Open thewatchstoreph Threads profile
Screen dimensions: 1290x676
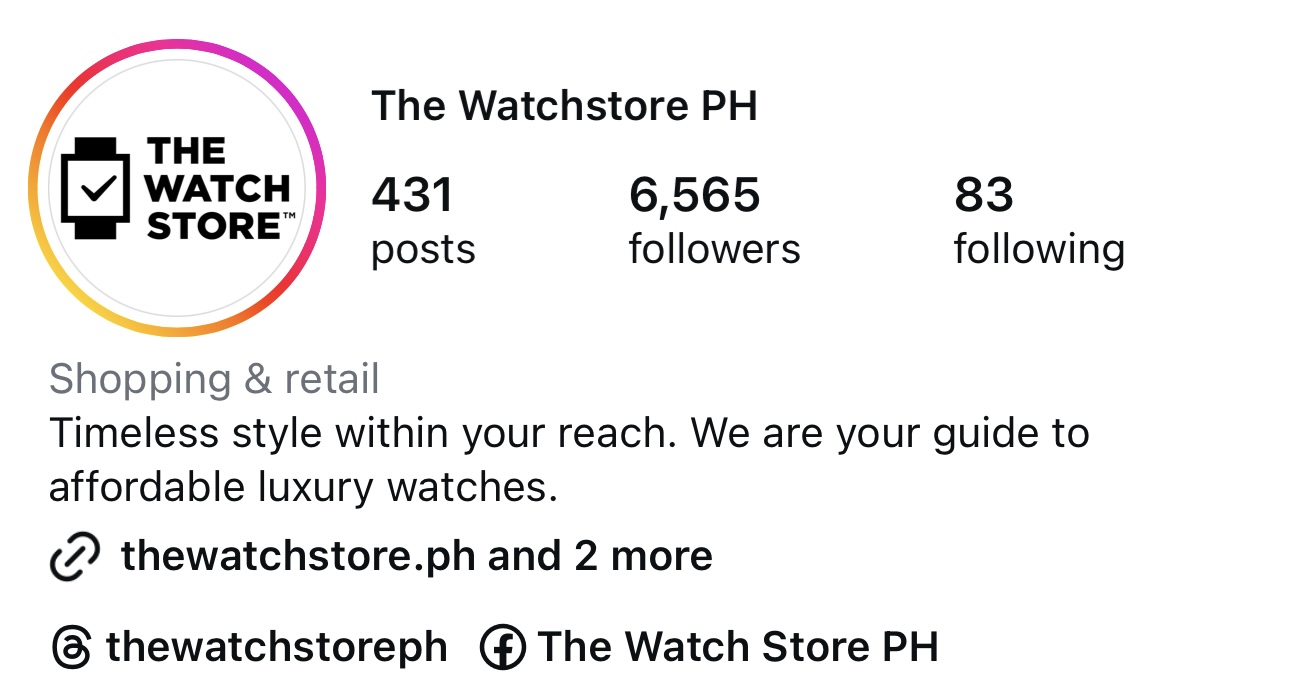pos(249,647)
